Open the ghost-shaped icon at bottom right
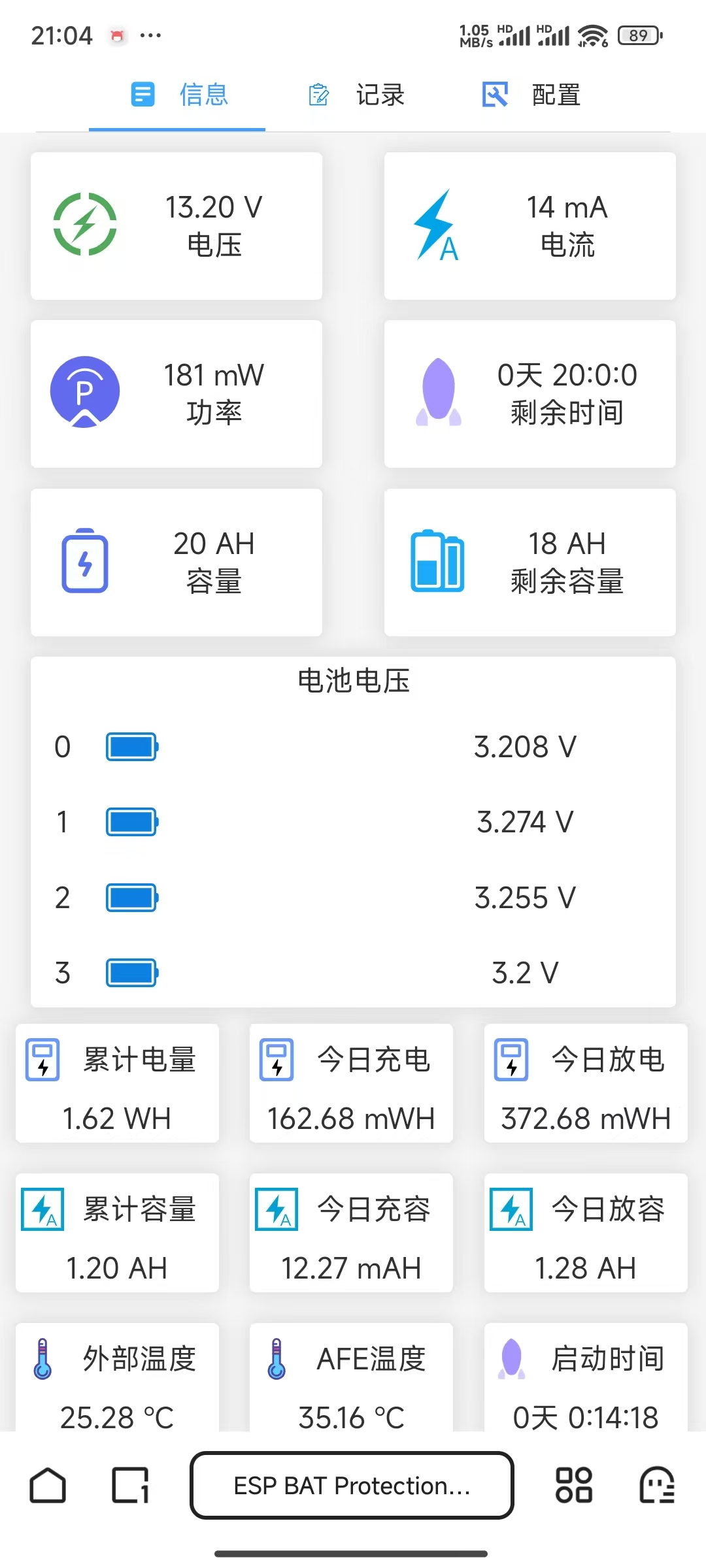The height and width of the screenshot is (1568, 706). coord(656,1486)
